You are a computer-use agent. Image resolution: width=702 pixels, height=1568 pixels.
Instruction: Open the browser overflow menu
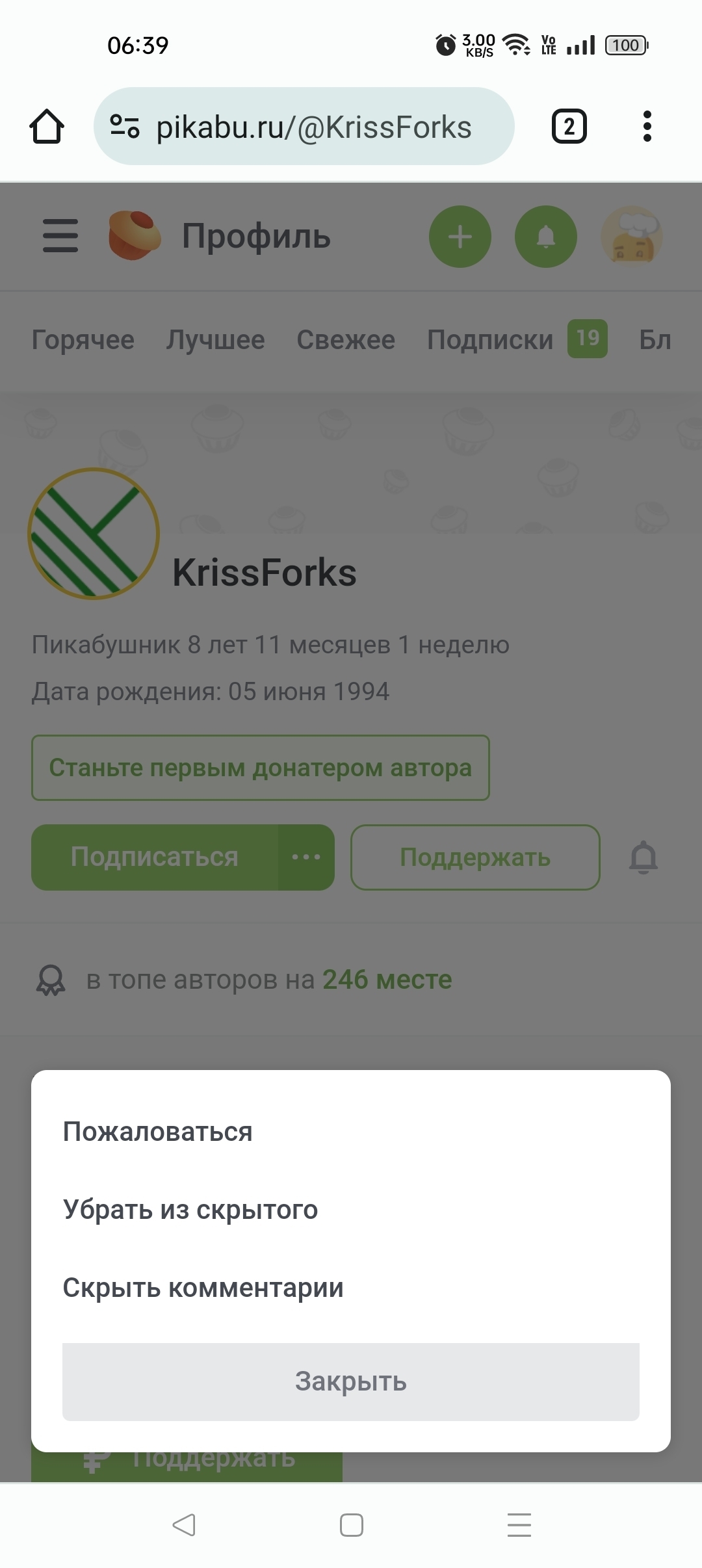[647, 126]
